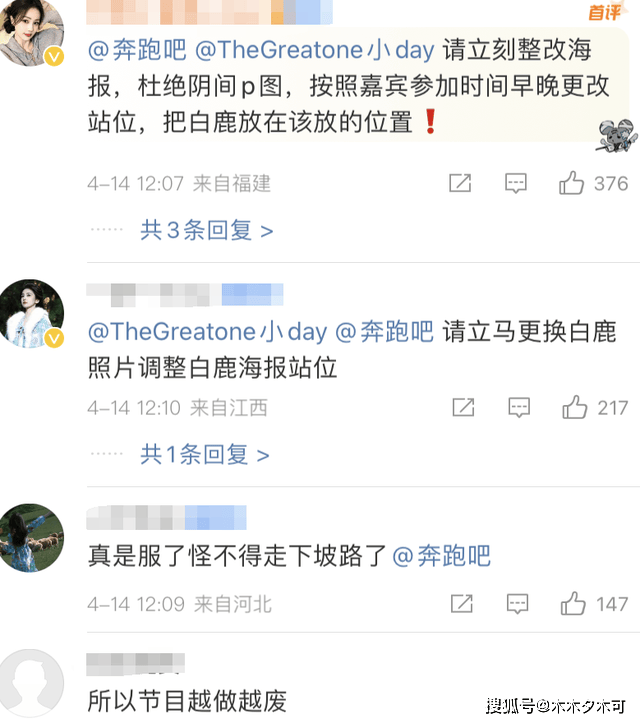Expand the 共3条回复 replies
The width and height of the screenshot is (640, 723).
tap(207, 230)
